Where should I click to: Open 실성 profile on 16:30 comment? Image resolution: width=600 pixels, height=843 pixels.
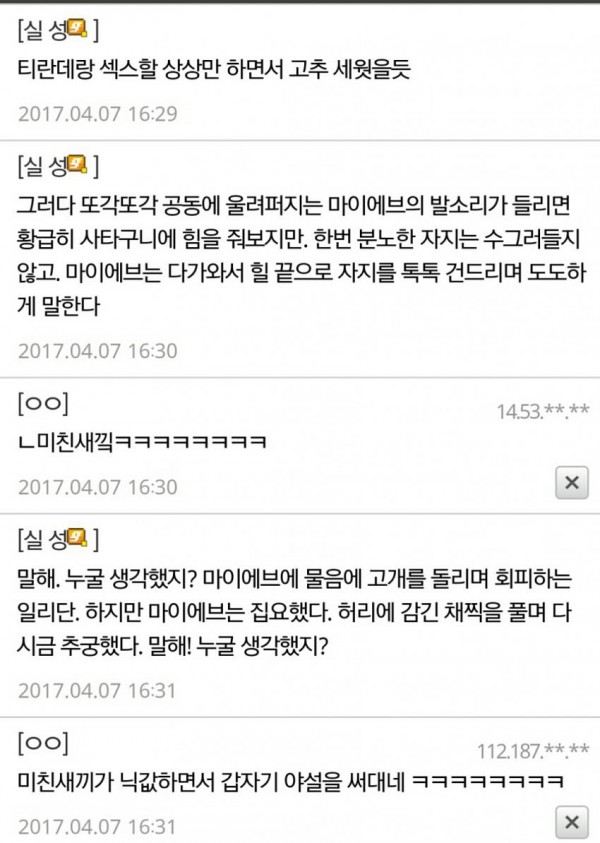click(x=58, y=161)
